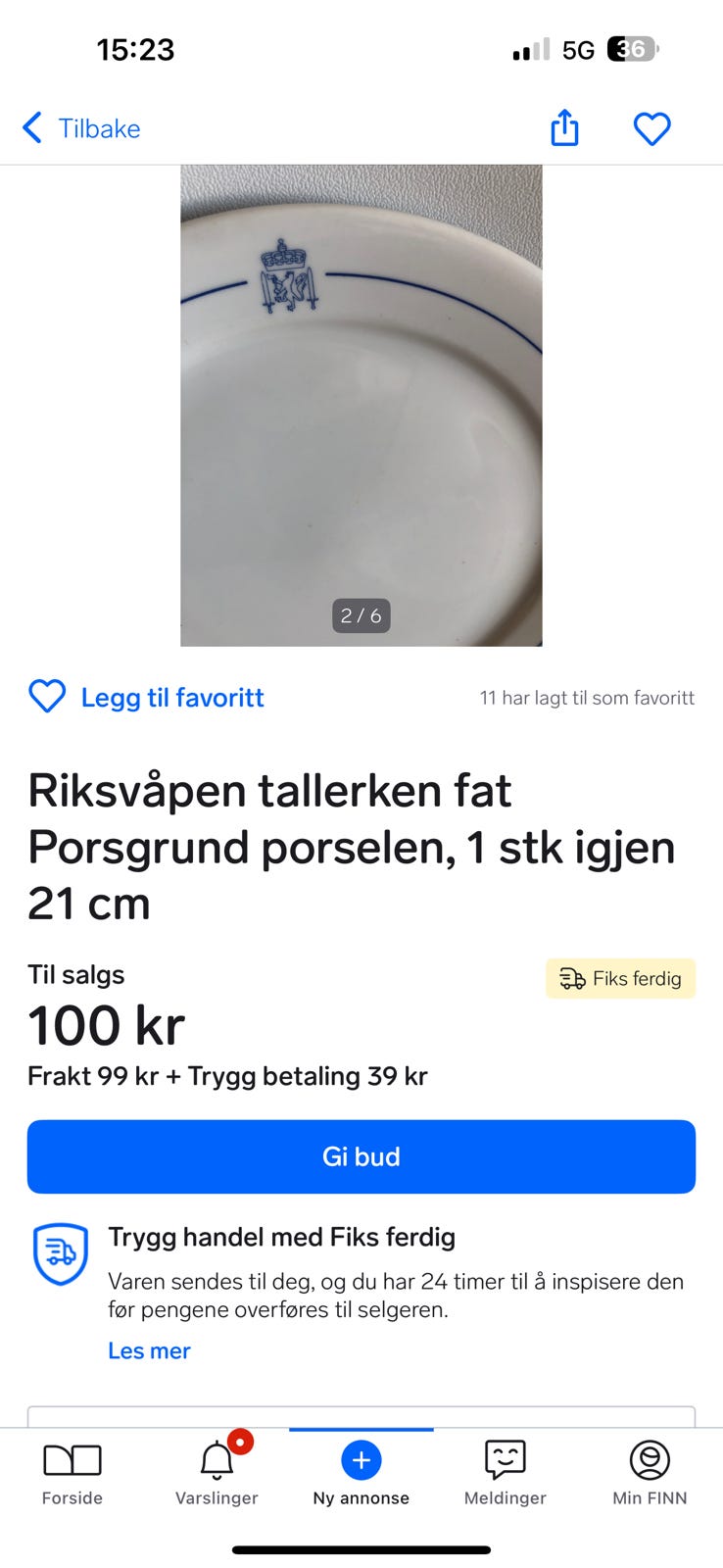Tap the heart icon in the top bar
Image resolution: width=723 pixels, height=1568 pixels.
pos(651,128)
